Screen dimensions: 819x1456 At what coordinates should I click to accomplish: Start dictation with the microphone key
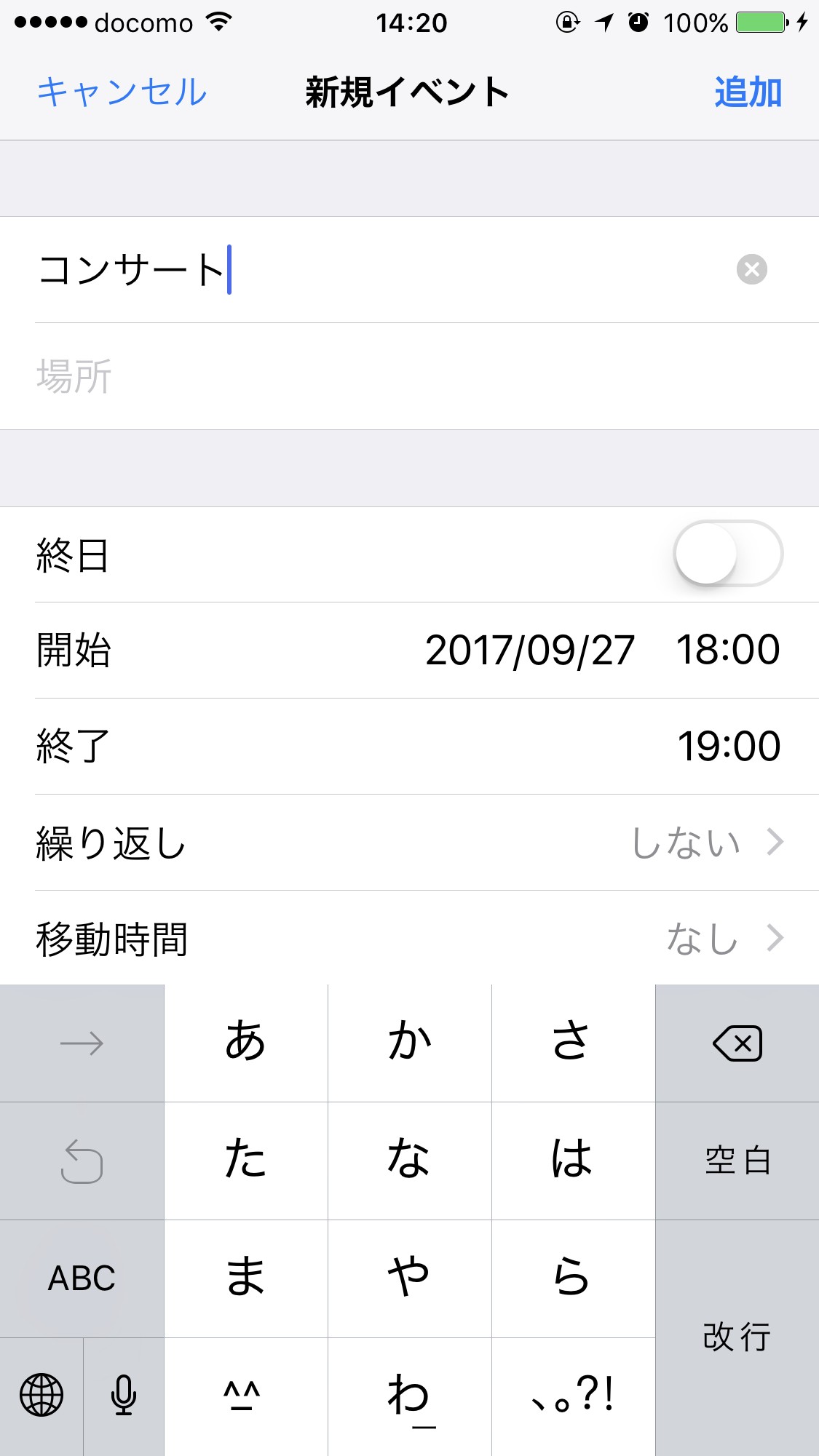tap(124, 1395)
